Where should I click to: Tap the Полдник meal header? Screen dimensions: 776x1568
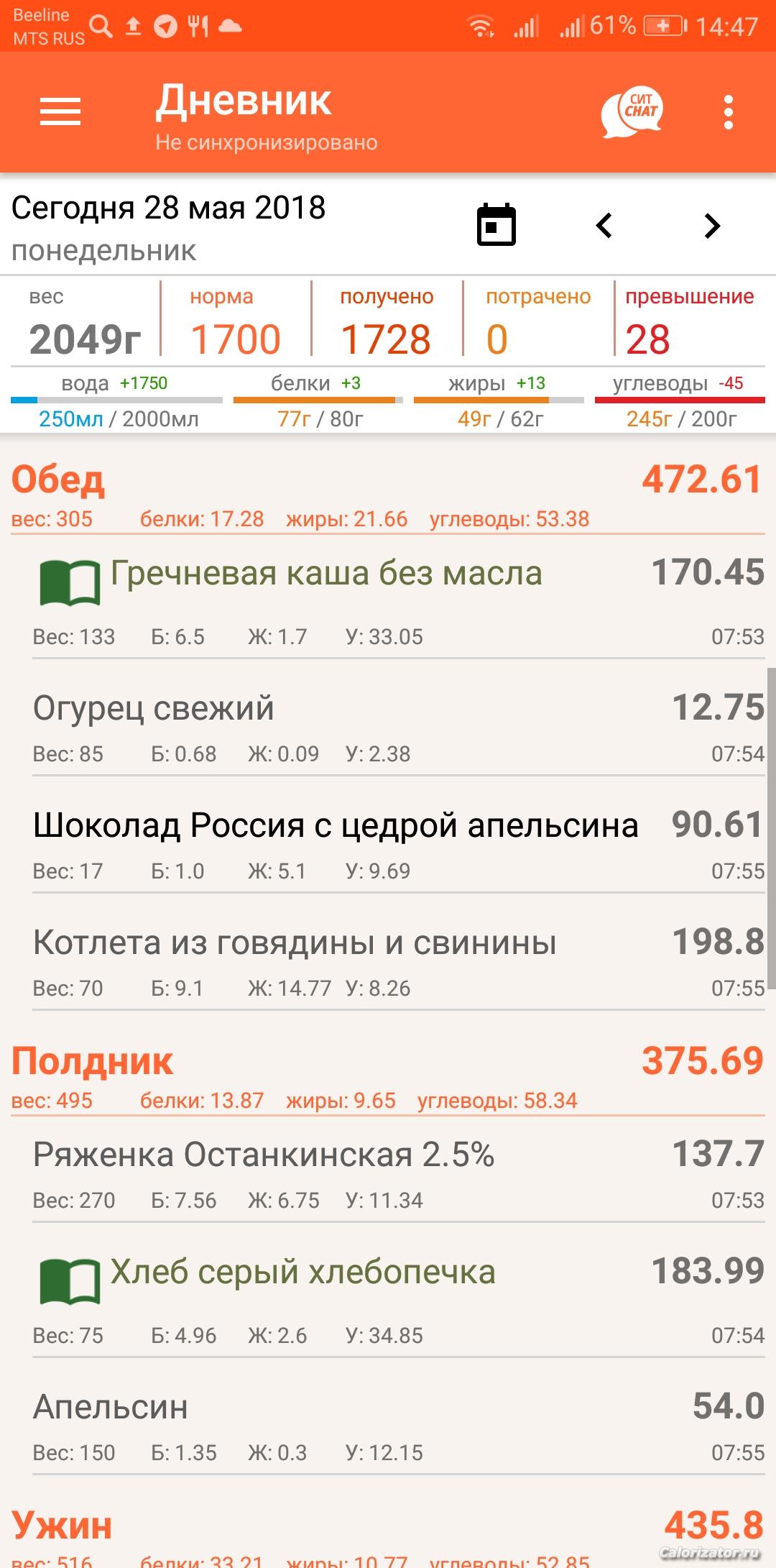92,1062
